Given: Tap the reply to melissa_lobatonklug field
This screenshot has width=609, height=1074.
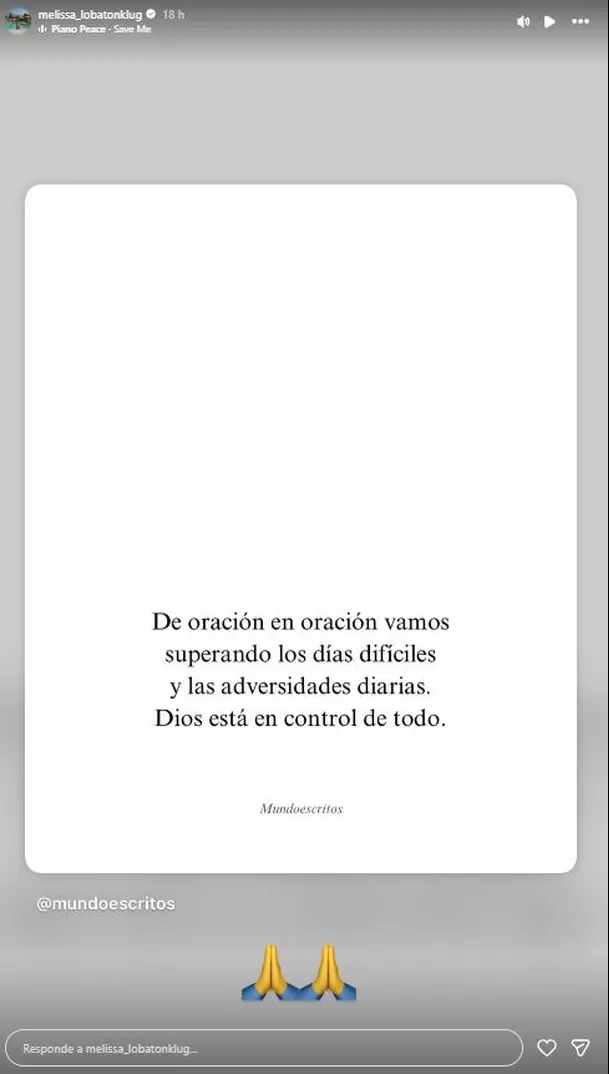Looking at the screenshot, I should (263, 1048).
